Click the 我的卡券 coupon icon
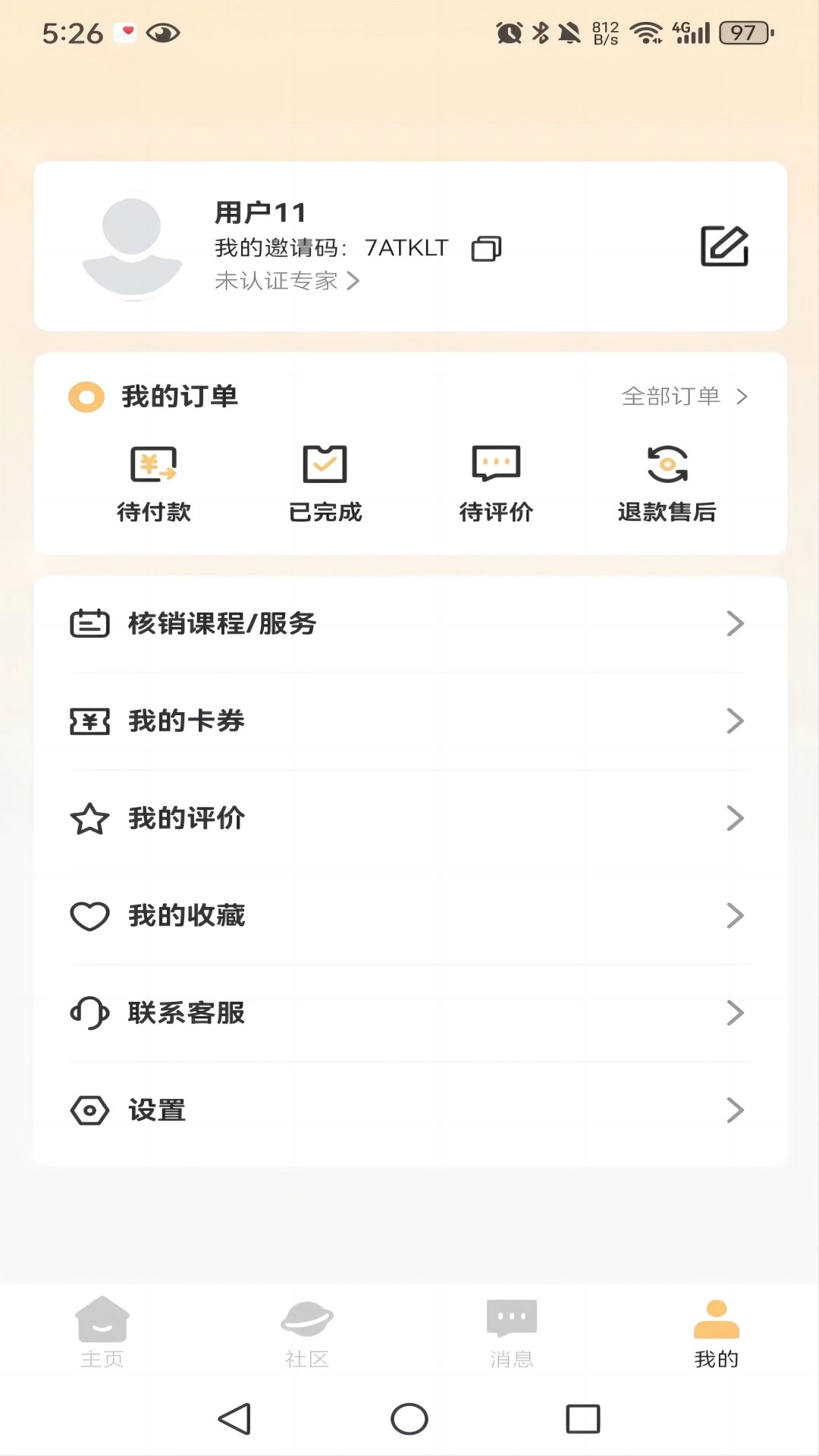819x1456 pixels. click(89, 721)
